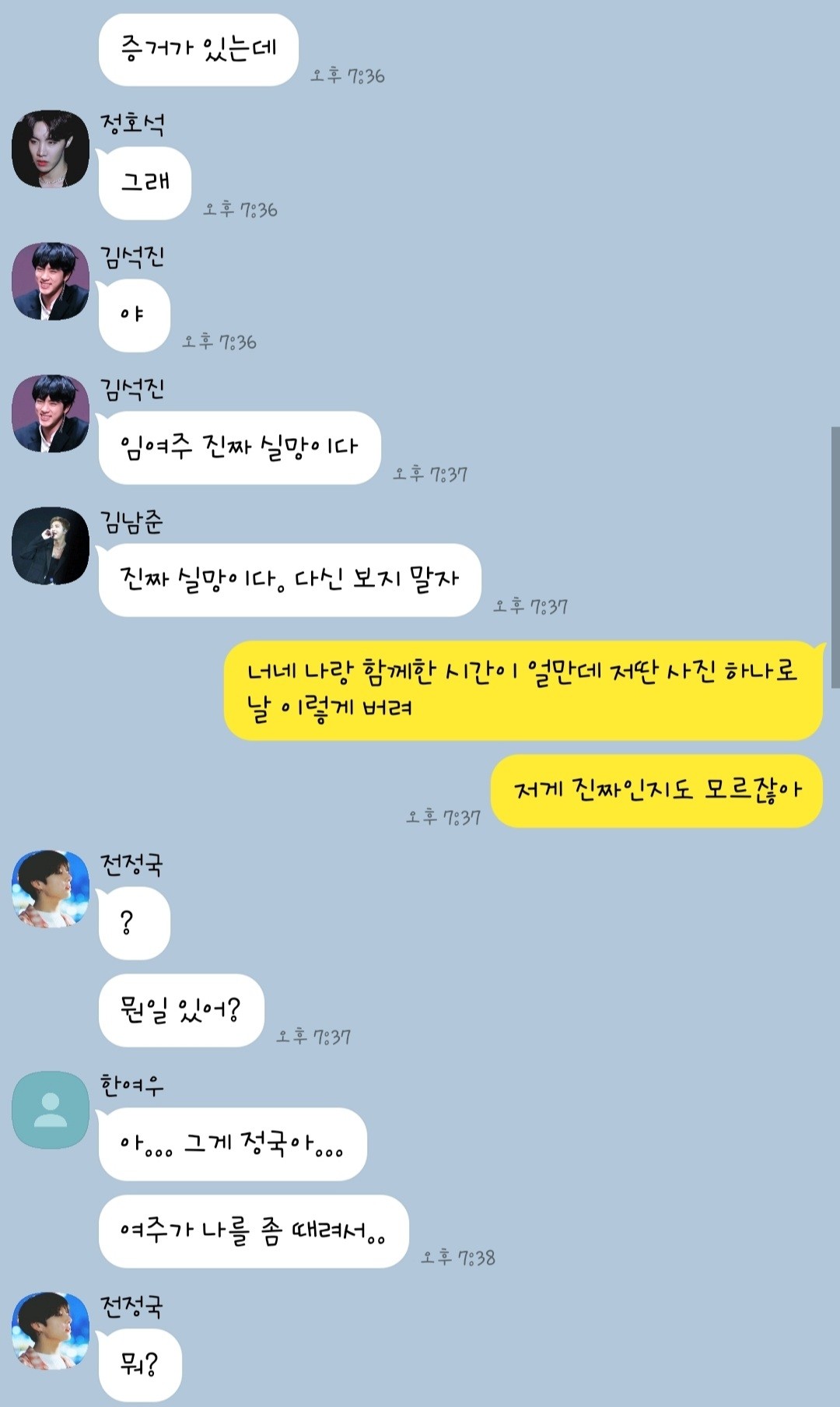Open 정호석's profile picture
The height and width of the screenshot is (1407, 840).
click(x=51, y=149)
